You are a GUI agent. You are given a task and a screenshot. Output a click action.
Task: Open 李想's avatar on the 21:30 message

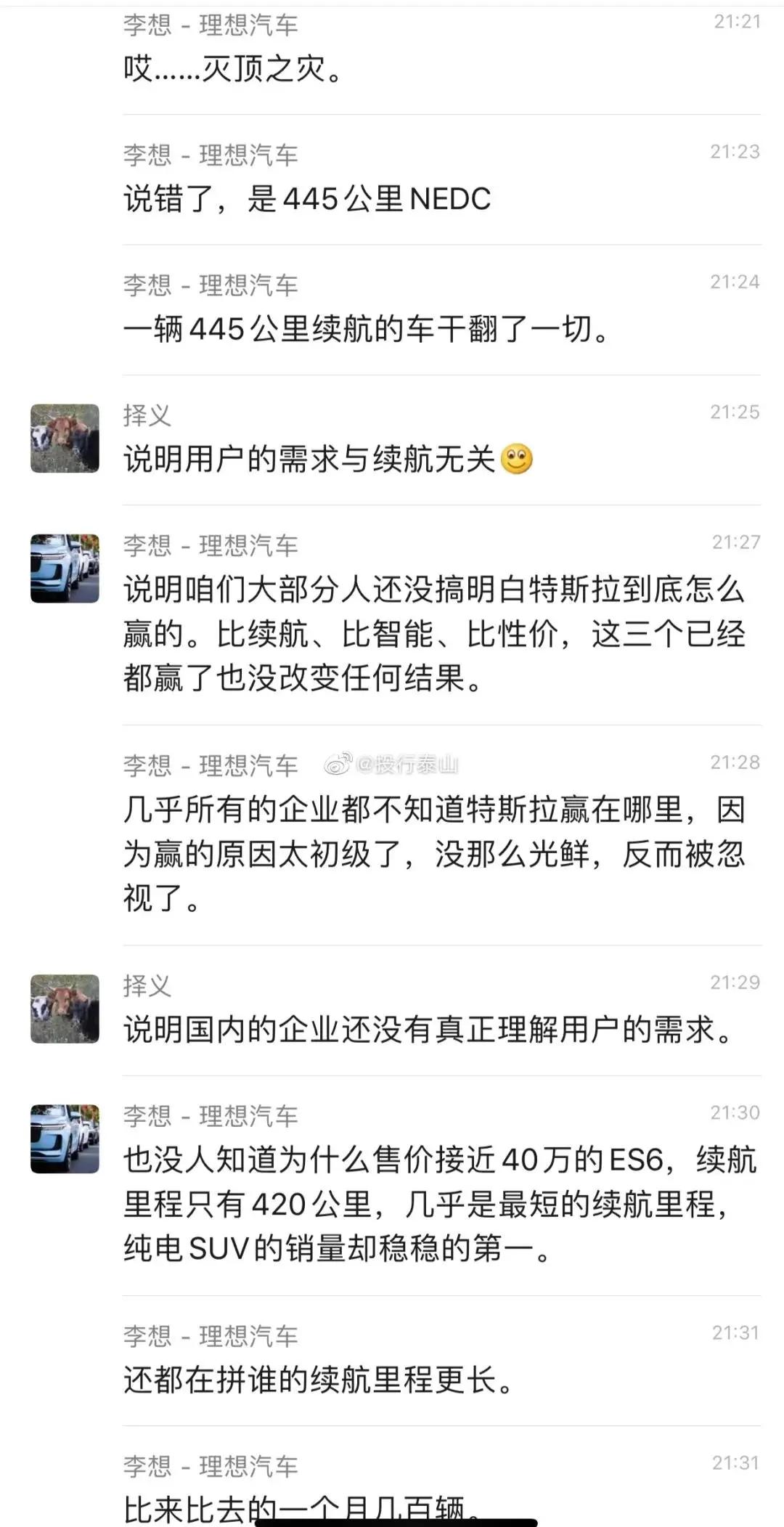pos(65,1139)
